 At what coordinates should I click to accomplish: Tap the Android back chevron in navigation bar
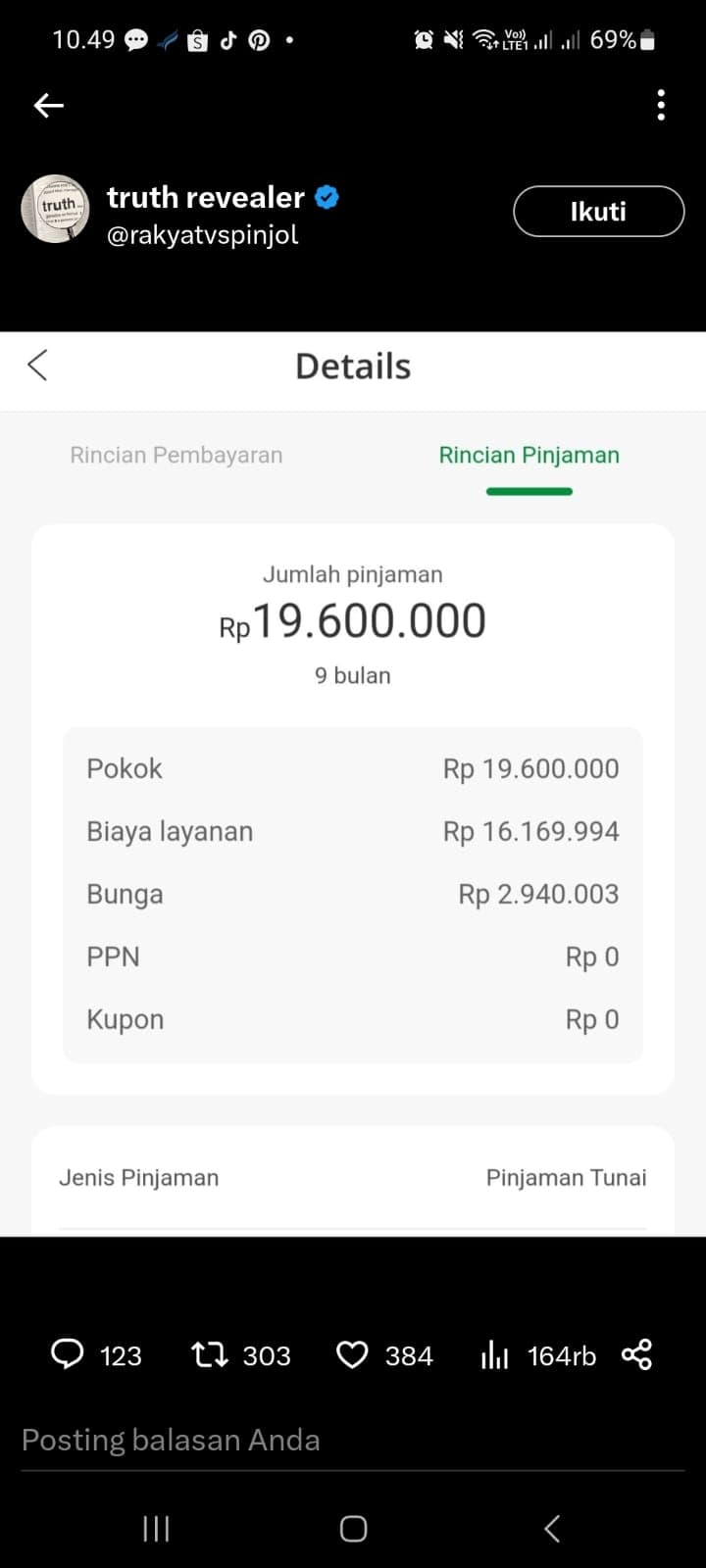(550, 1527)
